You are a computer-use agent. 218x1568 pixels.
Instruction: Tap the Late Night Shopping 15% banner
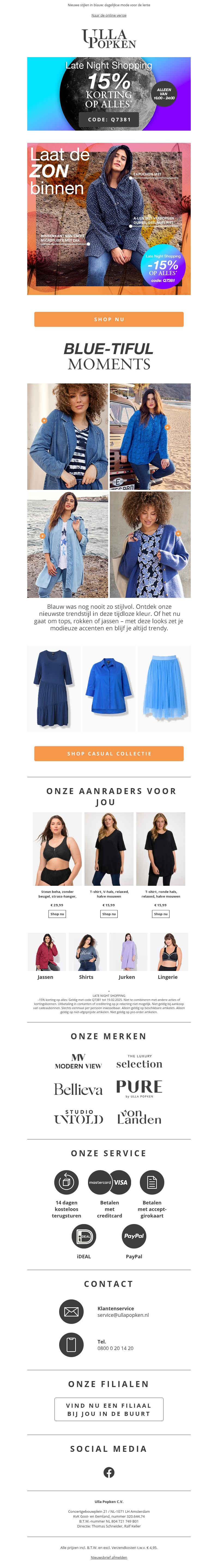[109, 94]
